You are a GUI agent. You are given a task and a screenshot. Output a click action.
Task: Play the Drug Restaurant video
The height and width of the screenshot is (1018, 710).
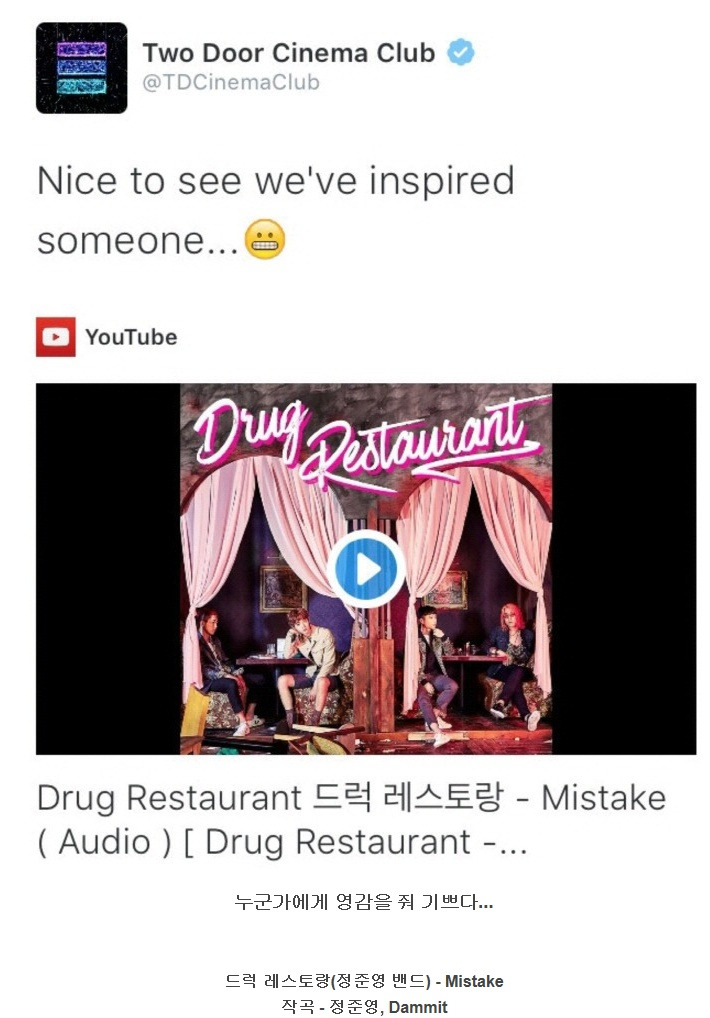point(366,569)
